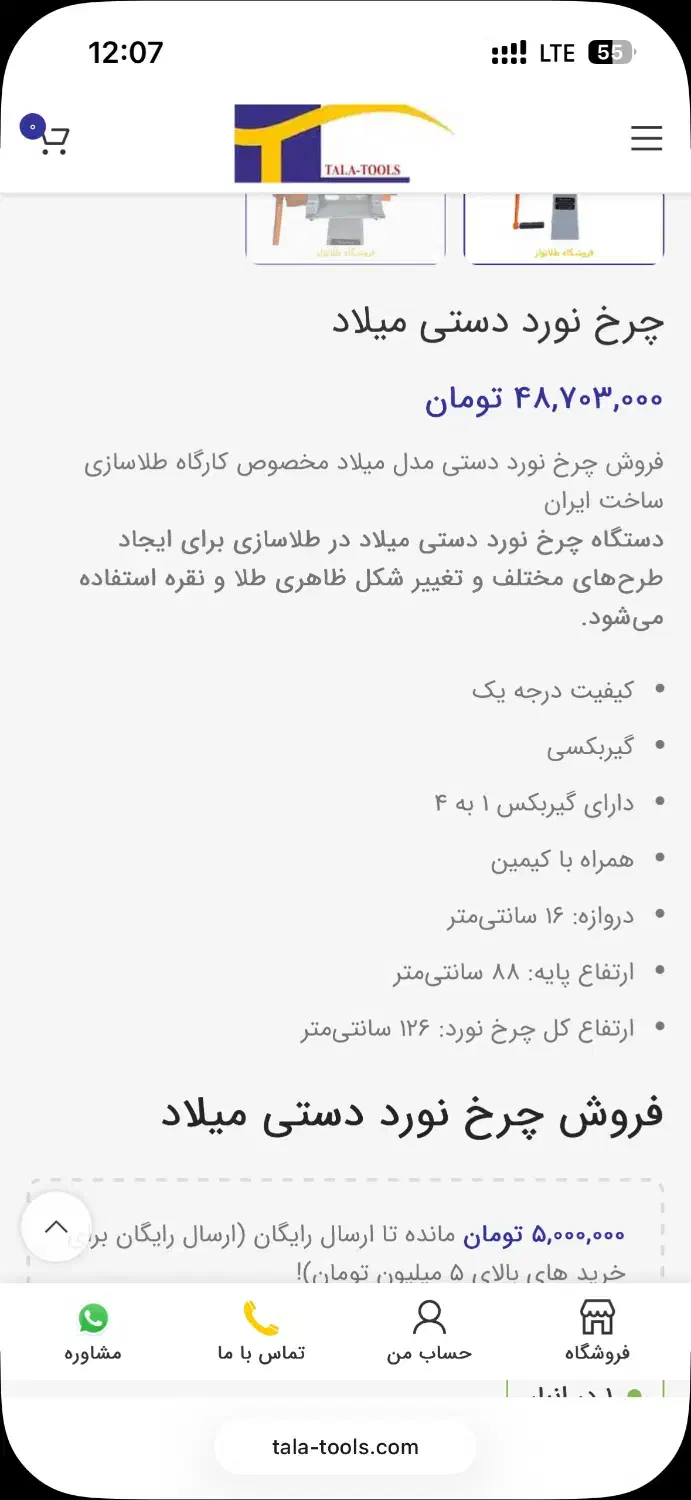Tap the scroll-to-top arrow button
691x1500 pixels.
56,1227
